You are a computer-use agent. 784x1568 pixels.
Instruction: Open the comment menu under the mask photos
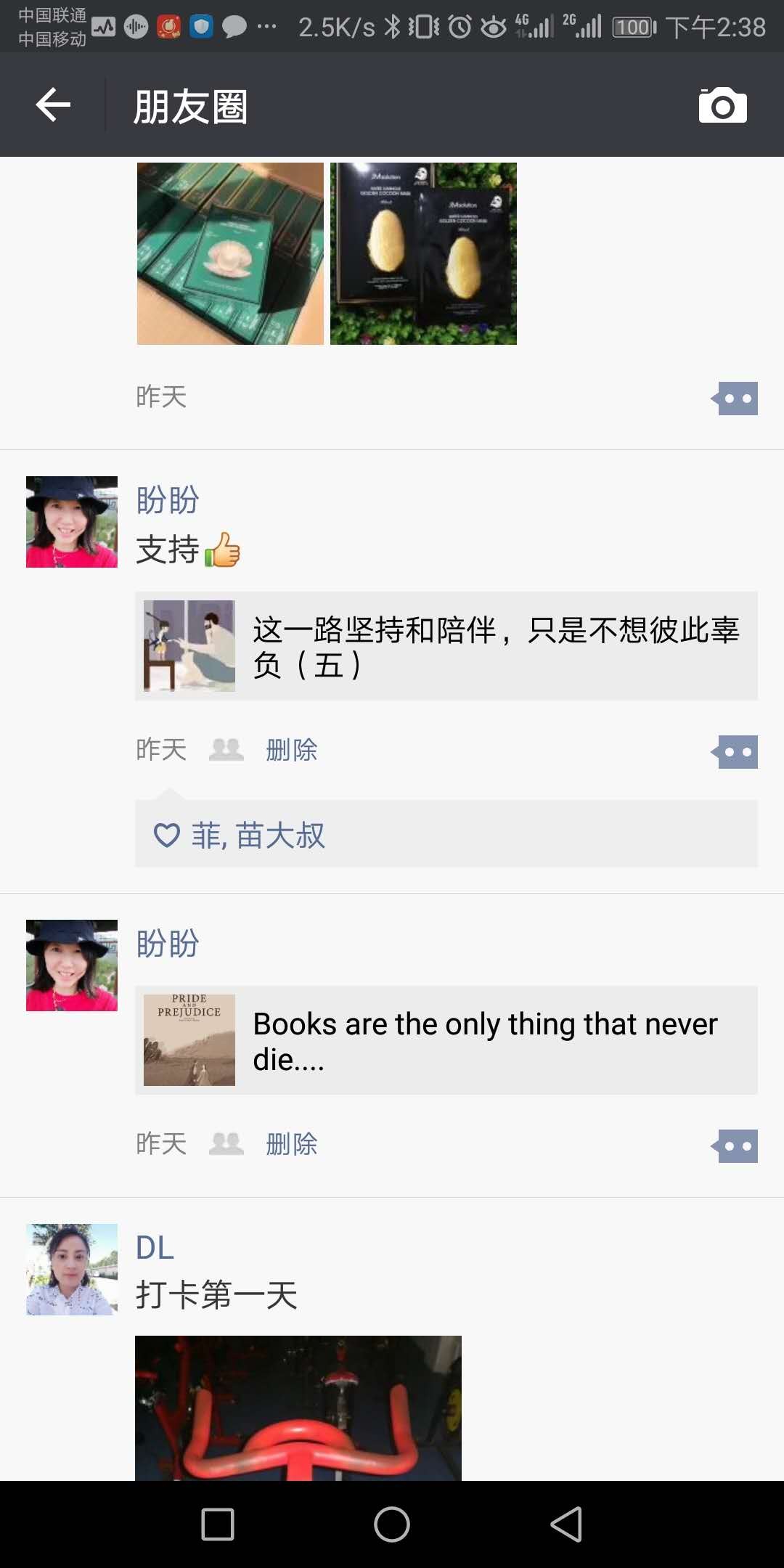pyautogui.click(x=736, y=399)
